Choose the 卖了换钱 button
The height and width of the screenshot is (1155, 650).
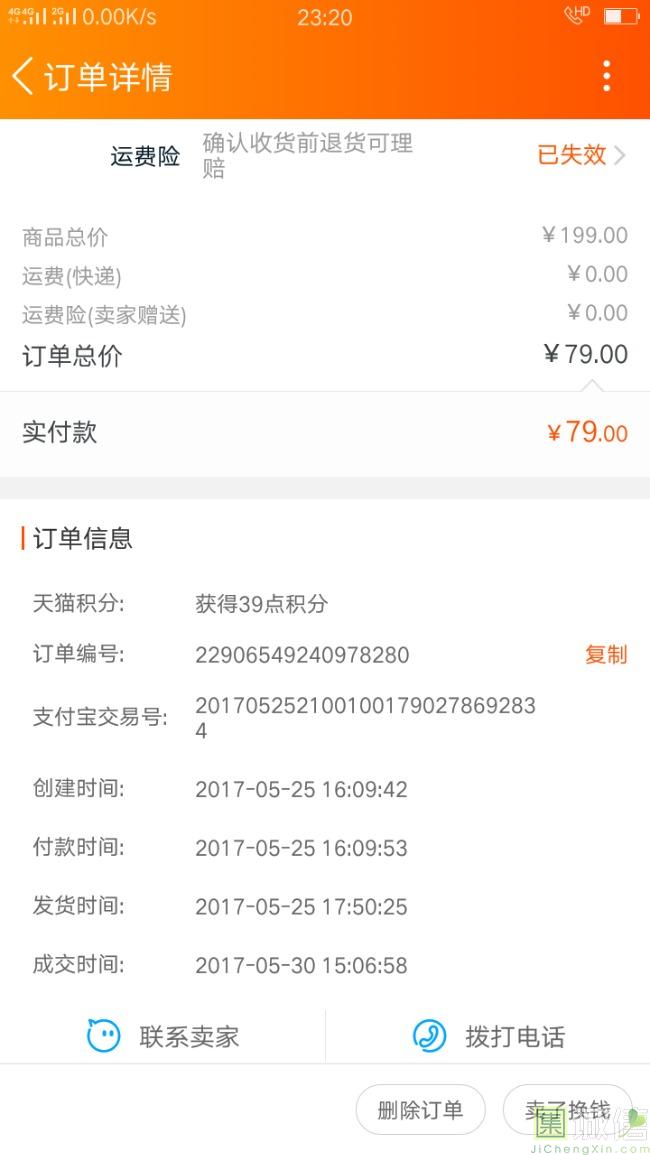pyautogui.click(x=567, y=1110)
